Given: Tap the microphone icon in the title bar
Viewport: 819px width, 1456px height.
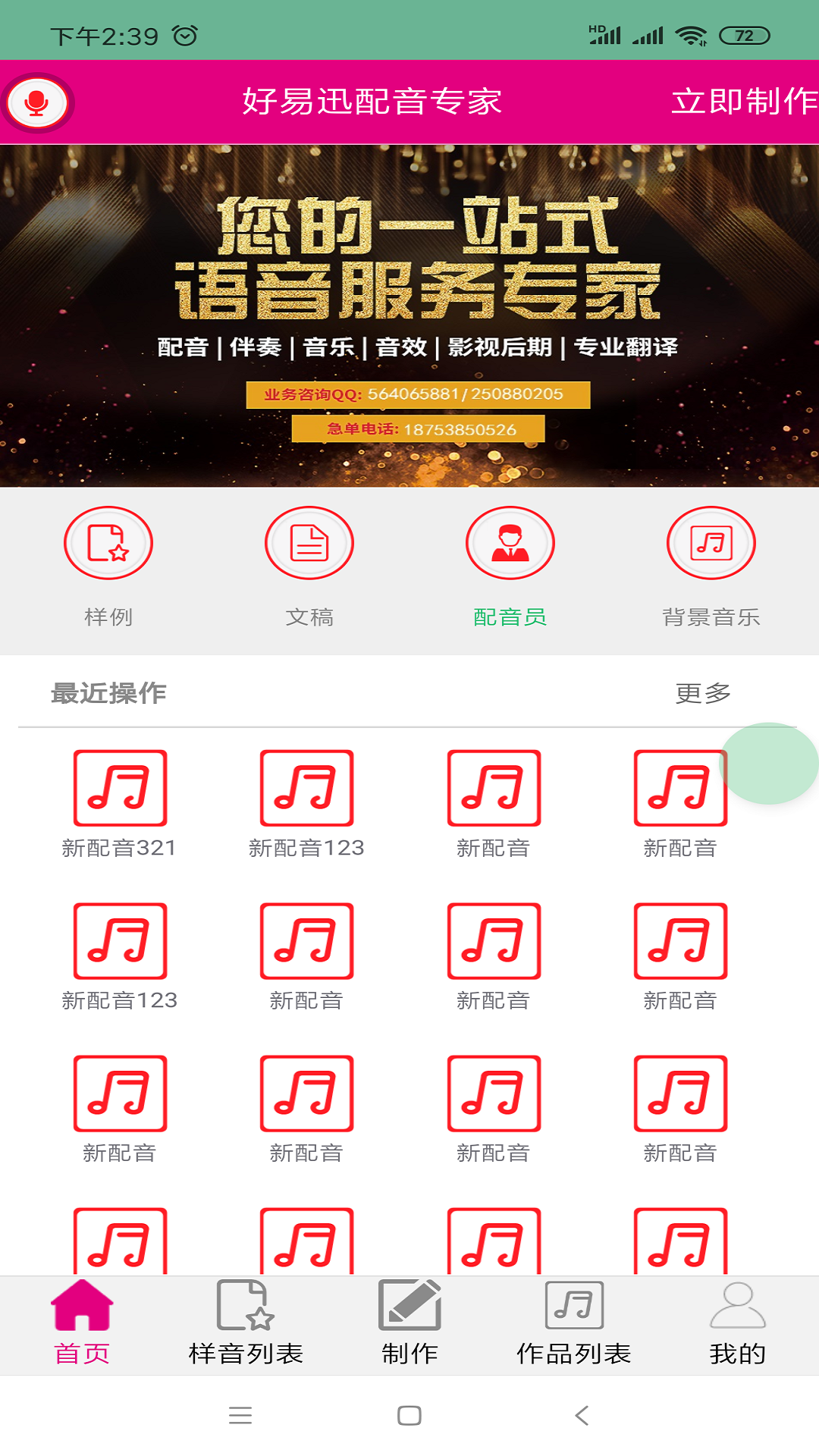Looking at the screenshot, I should (37, 103).
